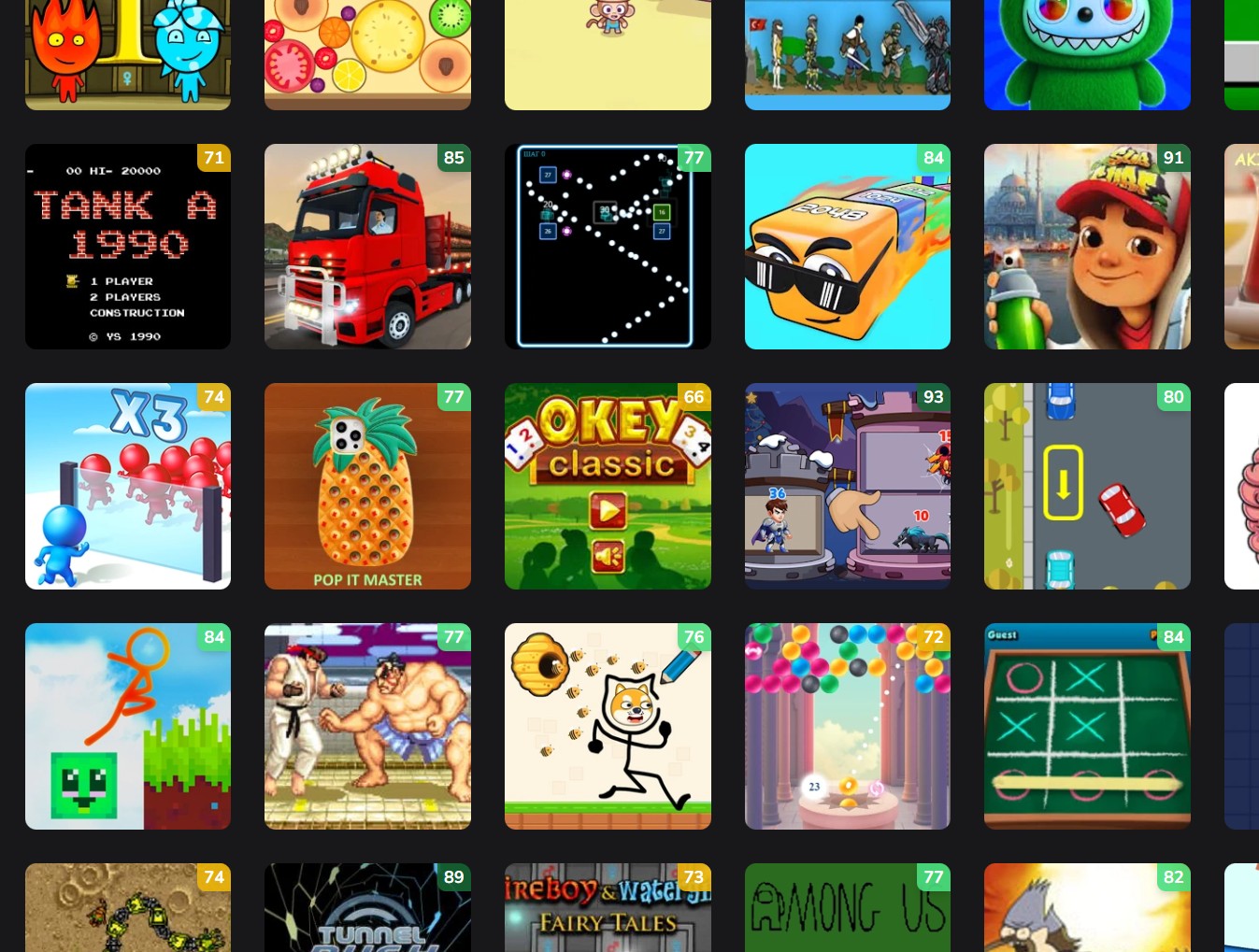
Task: Open the green furry monster game
Action: click(x=1086, y=54)
